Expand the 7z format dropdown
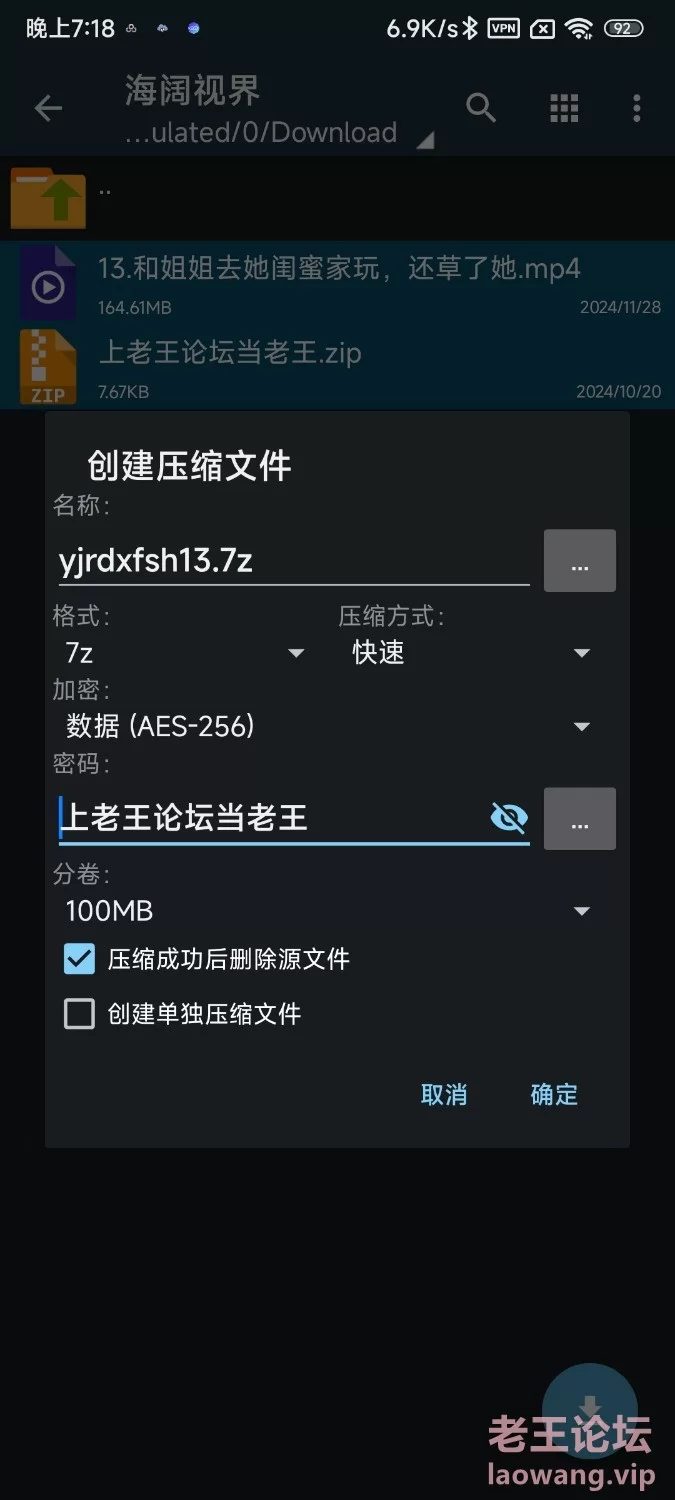The width and height of the screenshot is (675, 1500). click(x=185, y=653)
